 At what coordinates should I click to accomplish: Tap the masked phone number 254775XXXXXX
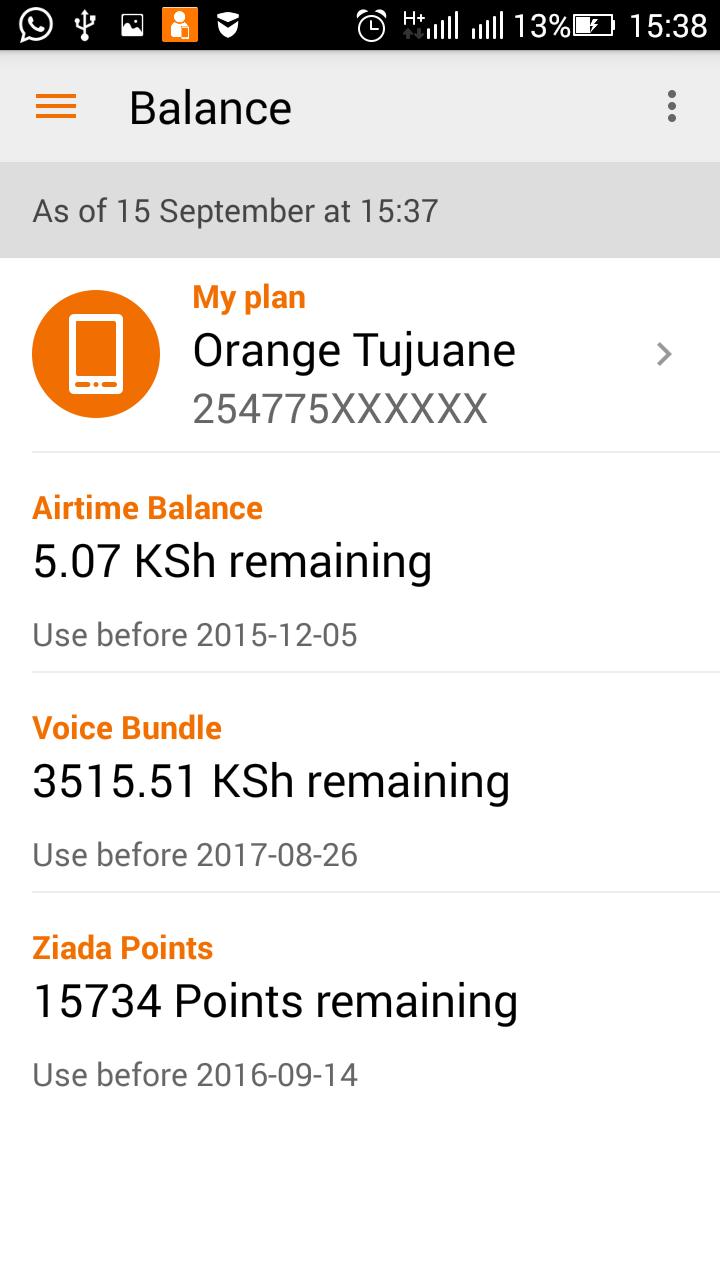340,408
